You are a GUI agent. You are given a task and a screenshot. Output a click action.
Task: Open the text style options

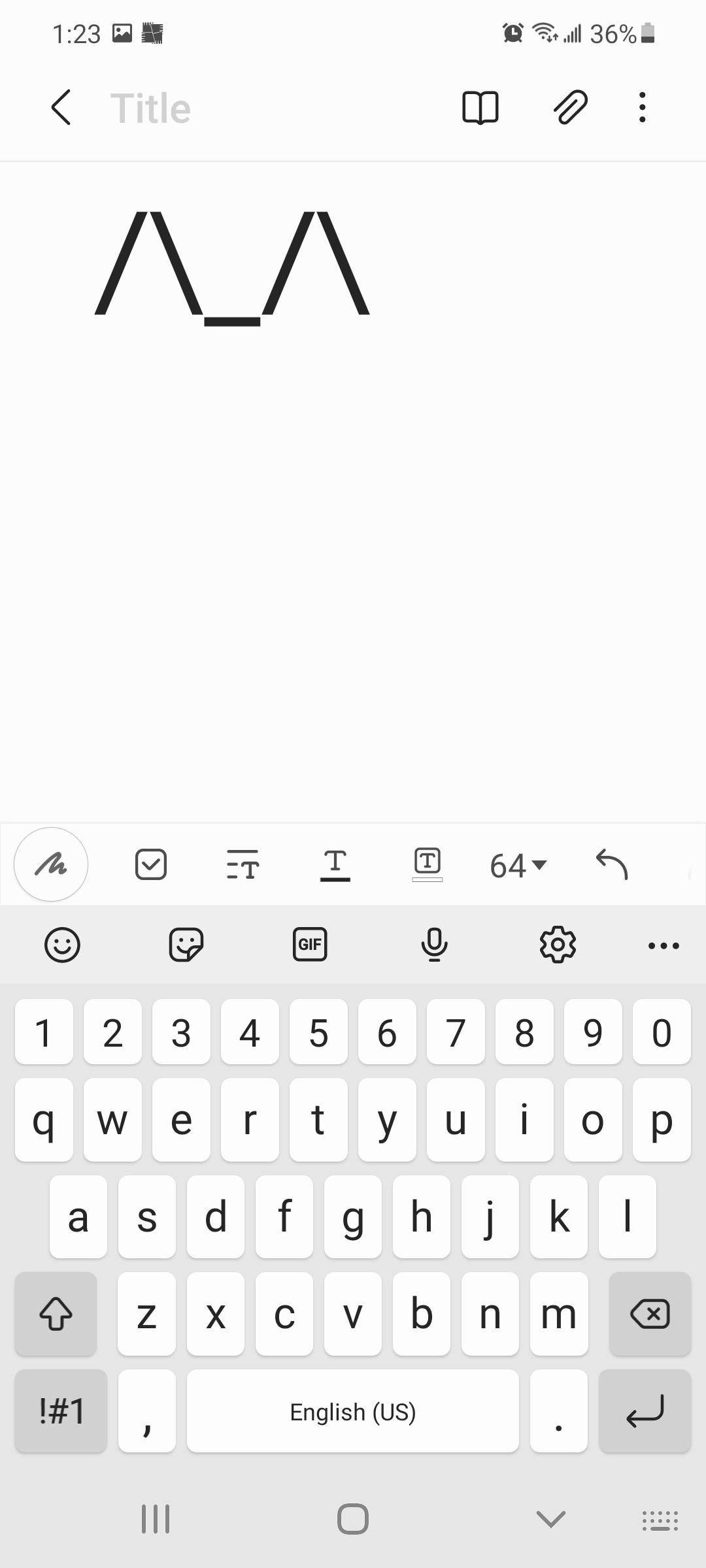243,864
